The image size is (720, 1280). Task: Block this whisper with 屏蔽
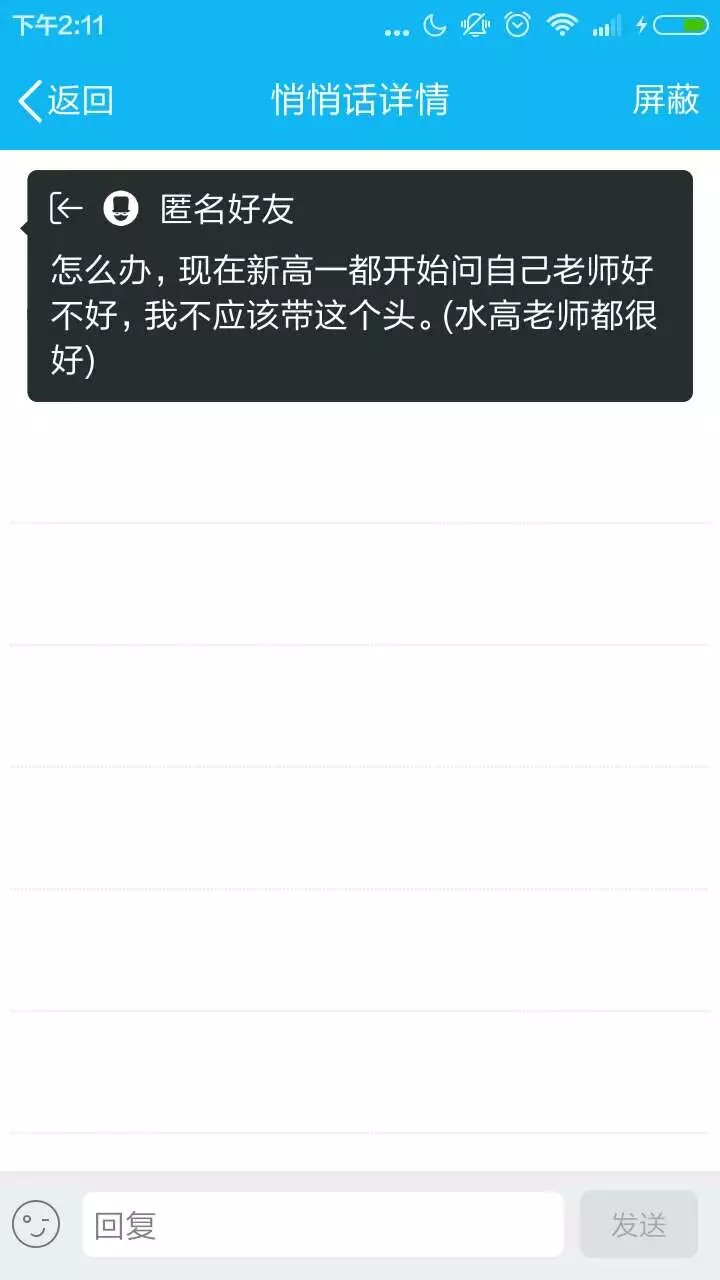pos(665,100)
